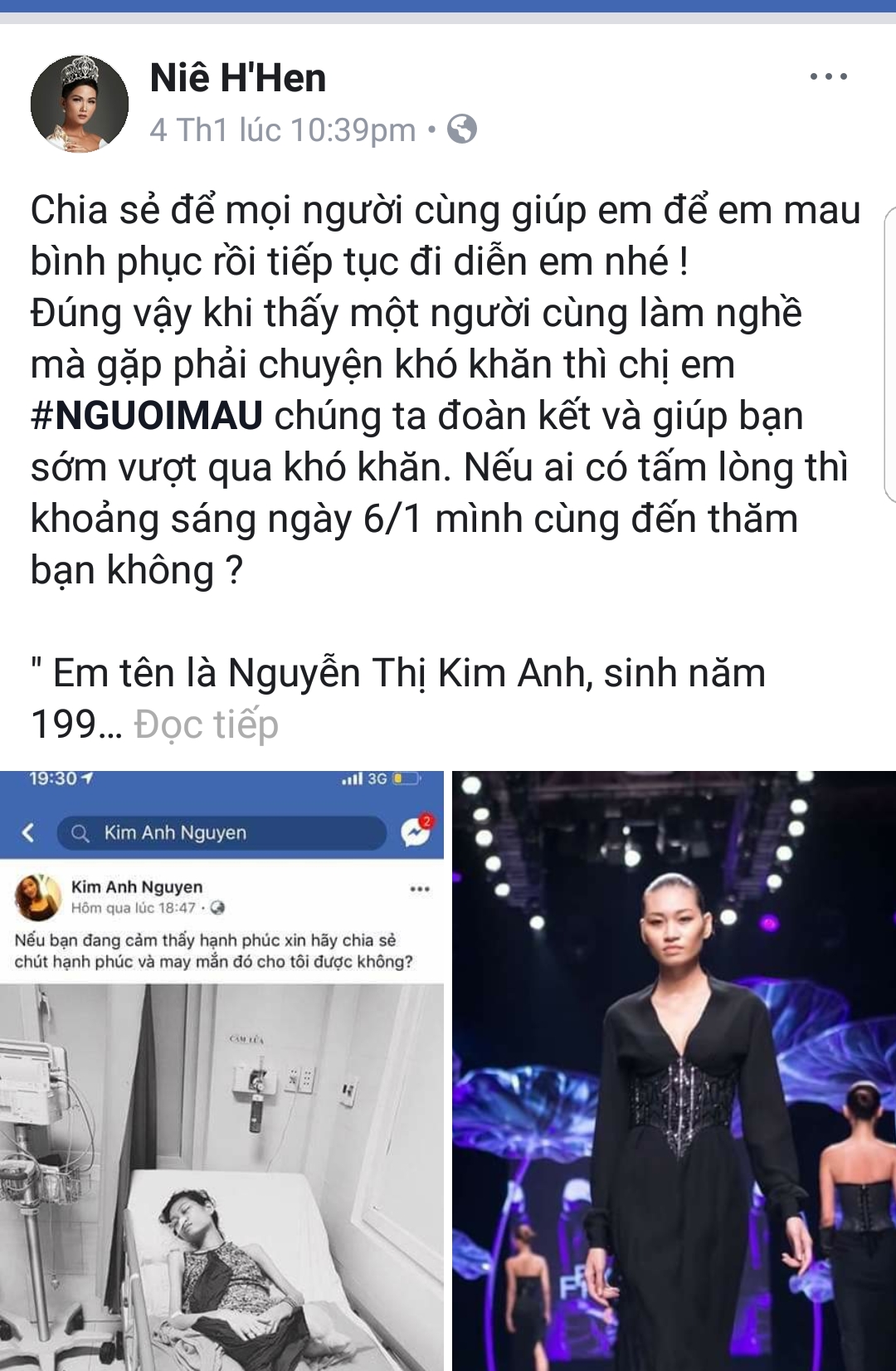
Task: Open the hospital screenshot photo
Action: pos(222,1071)
